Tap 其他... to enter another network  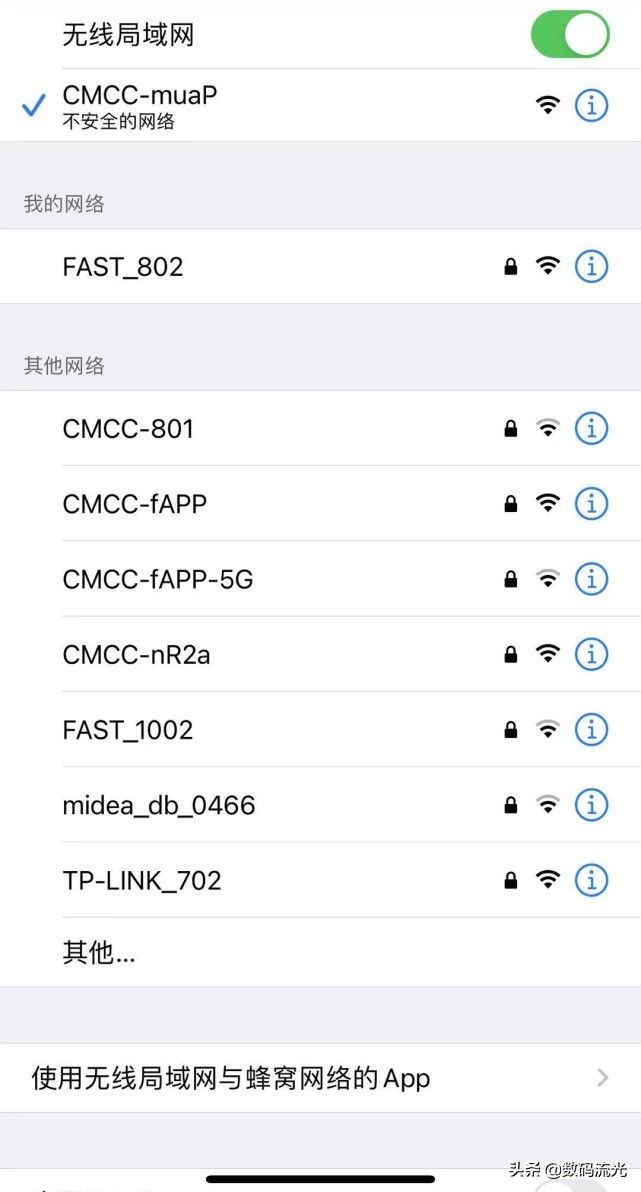pos(99,953)
